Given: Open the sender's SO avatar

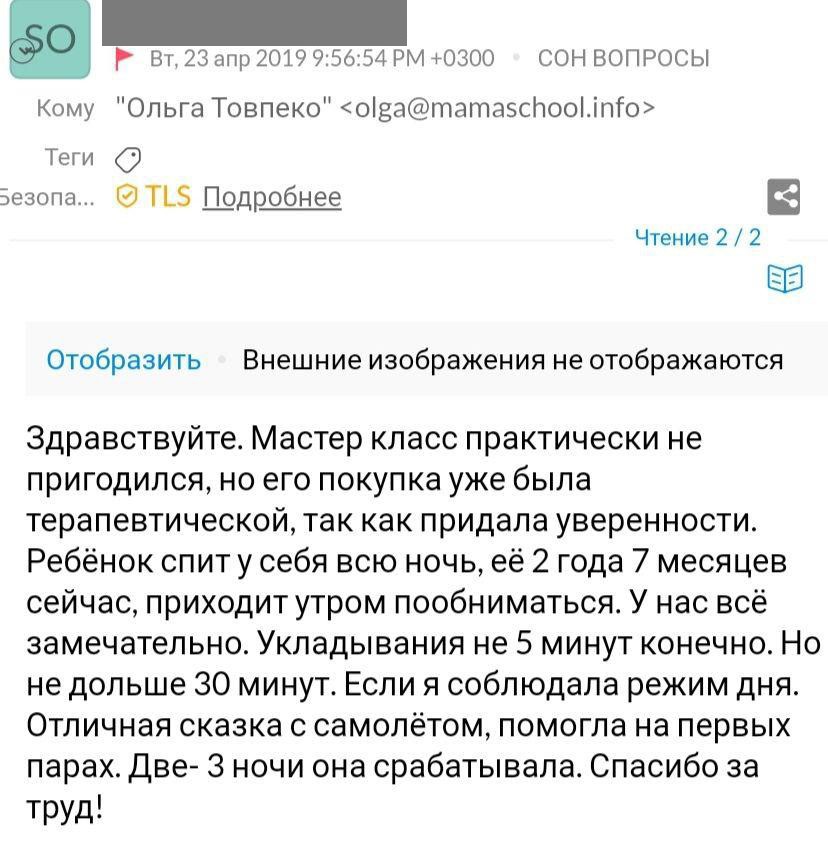Looking at the screenshot, I should pos(50,39).
